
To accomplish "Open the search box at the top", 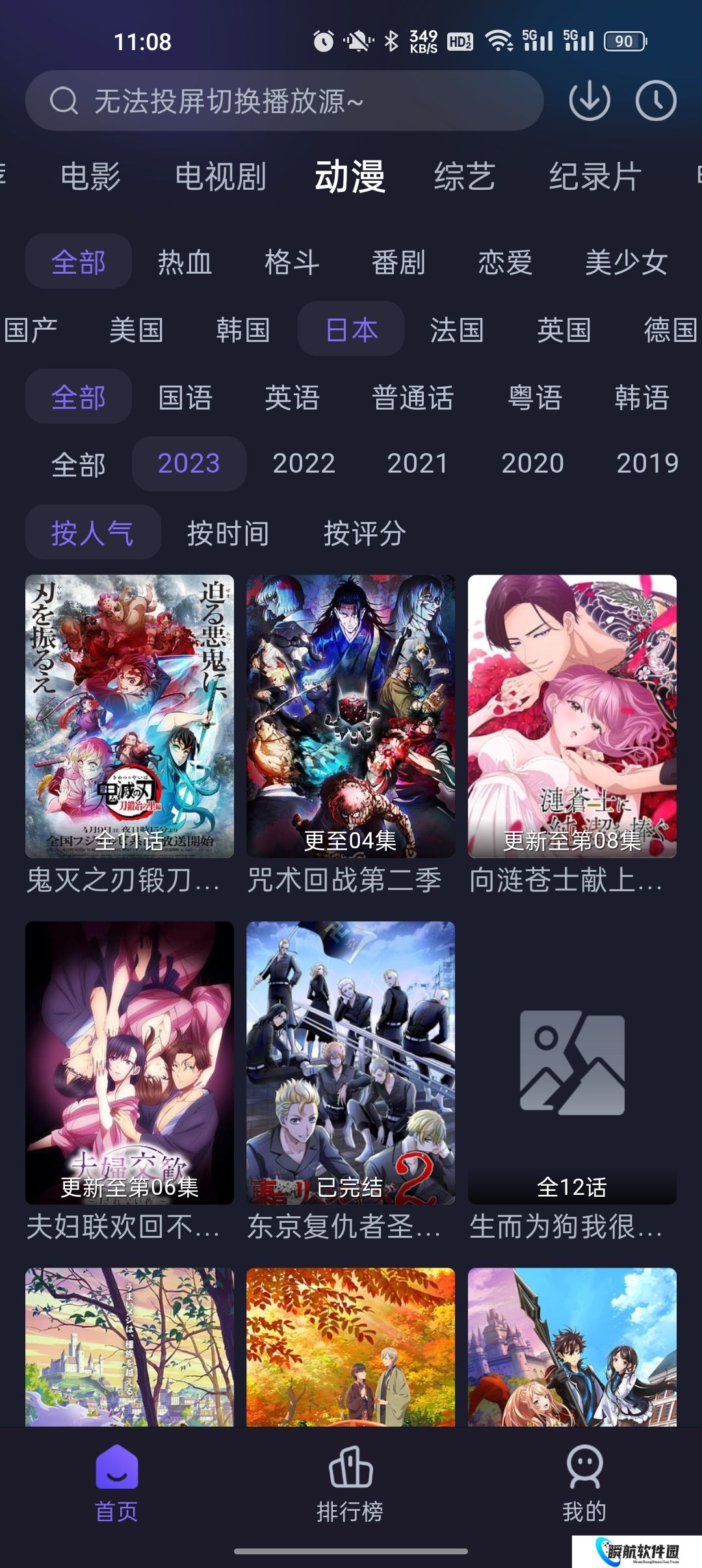I will point(284,101).
